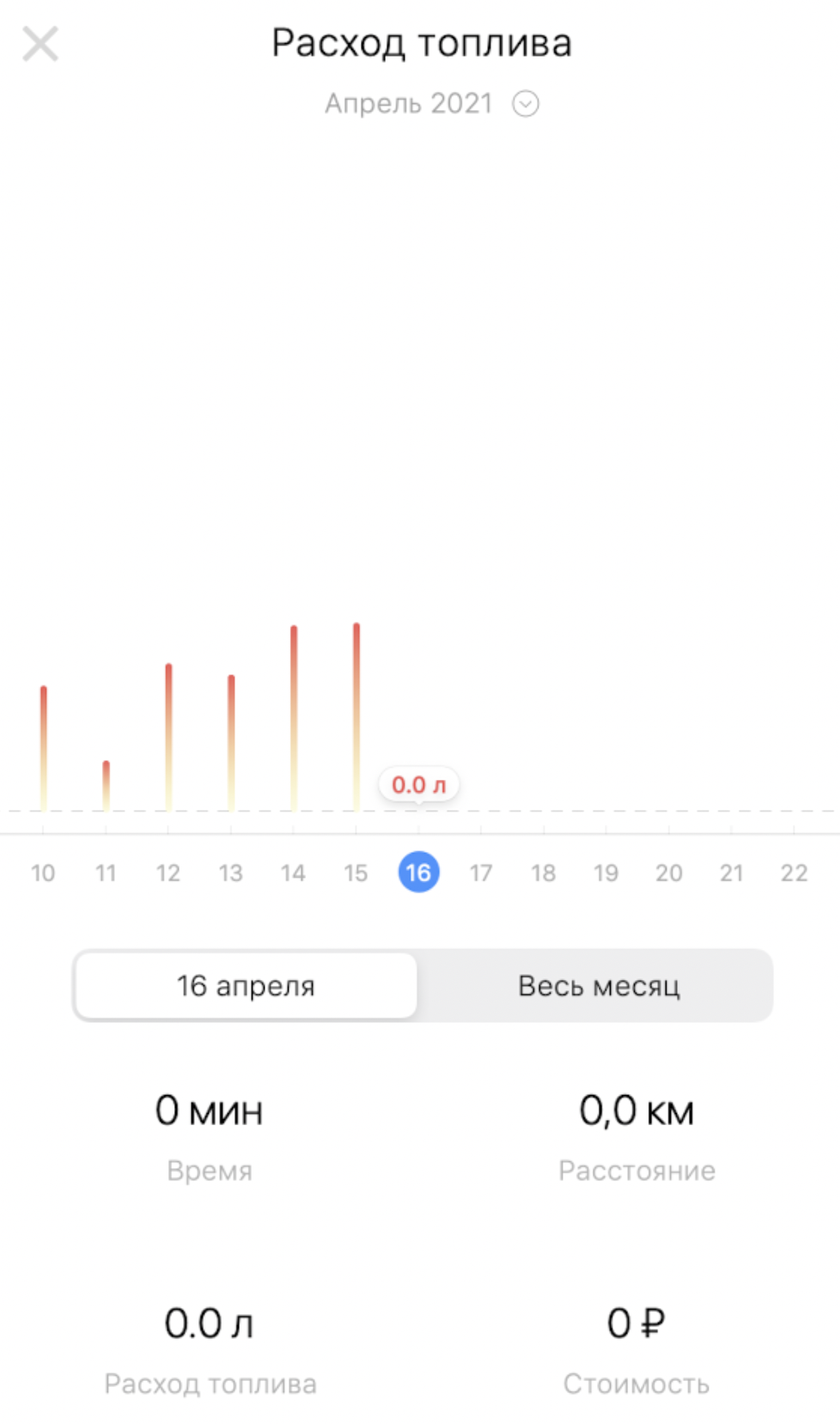Open the Апрель 2021 month picker
The width and height of the screenshot is (840, 1424).
(431, 104)
